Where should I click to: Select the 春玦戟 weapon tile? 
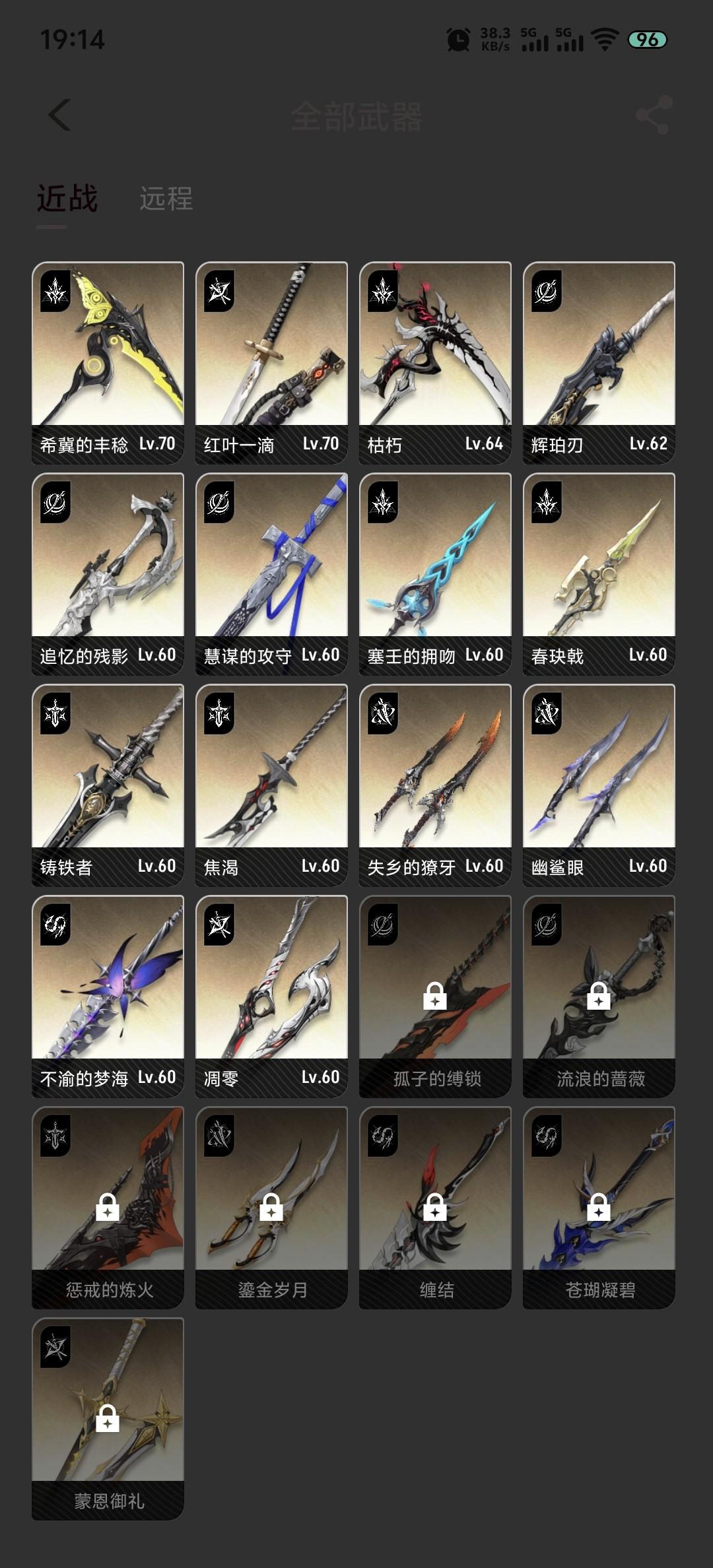coord(599,573)
